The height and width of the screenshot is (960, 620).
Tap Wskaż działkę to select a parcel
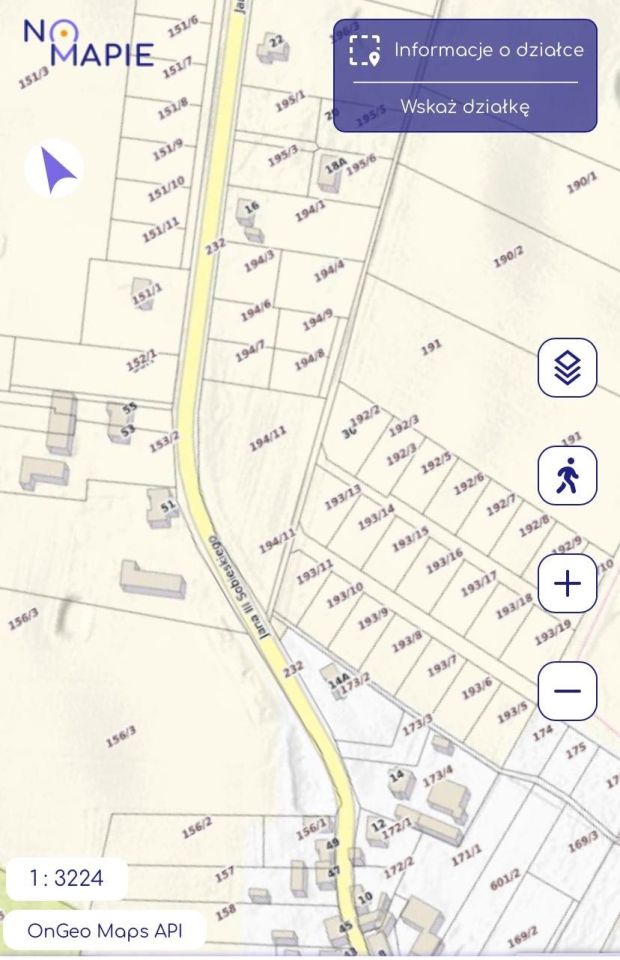pos(465,107)
